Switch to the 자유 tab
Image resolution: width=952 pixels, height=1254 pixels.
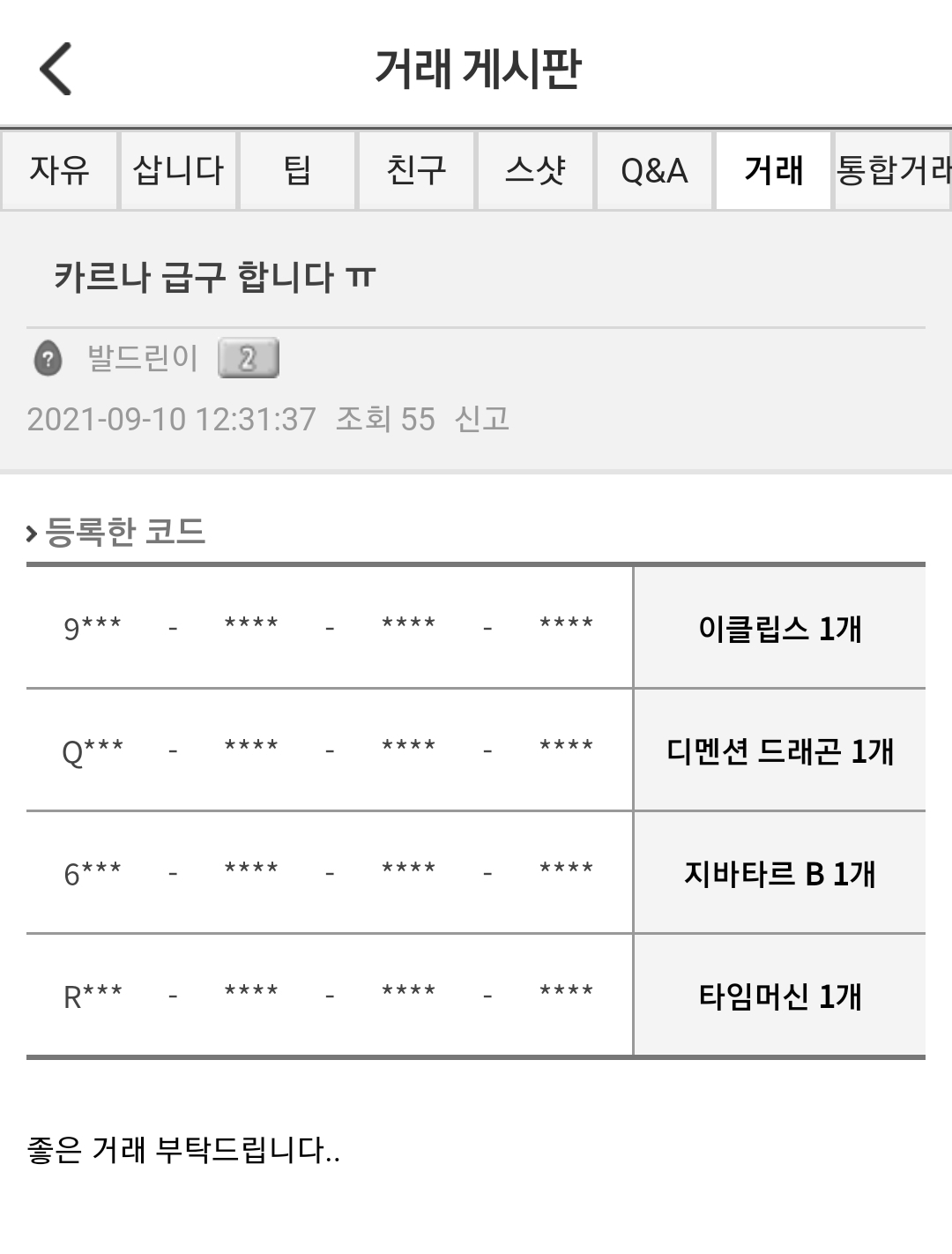tap(59, 170)
